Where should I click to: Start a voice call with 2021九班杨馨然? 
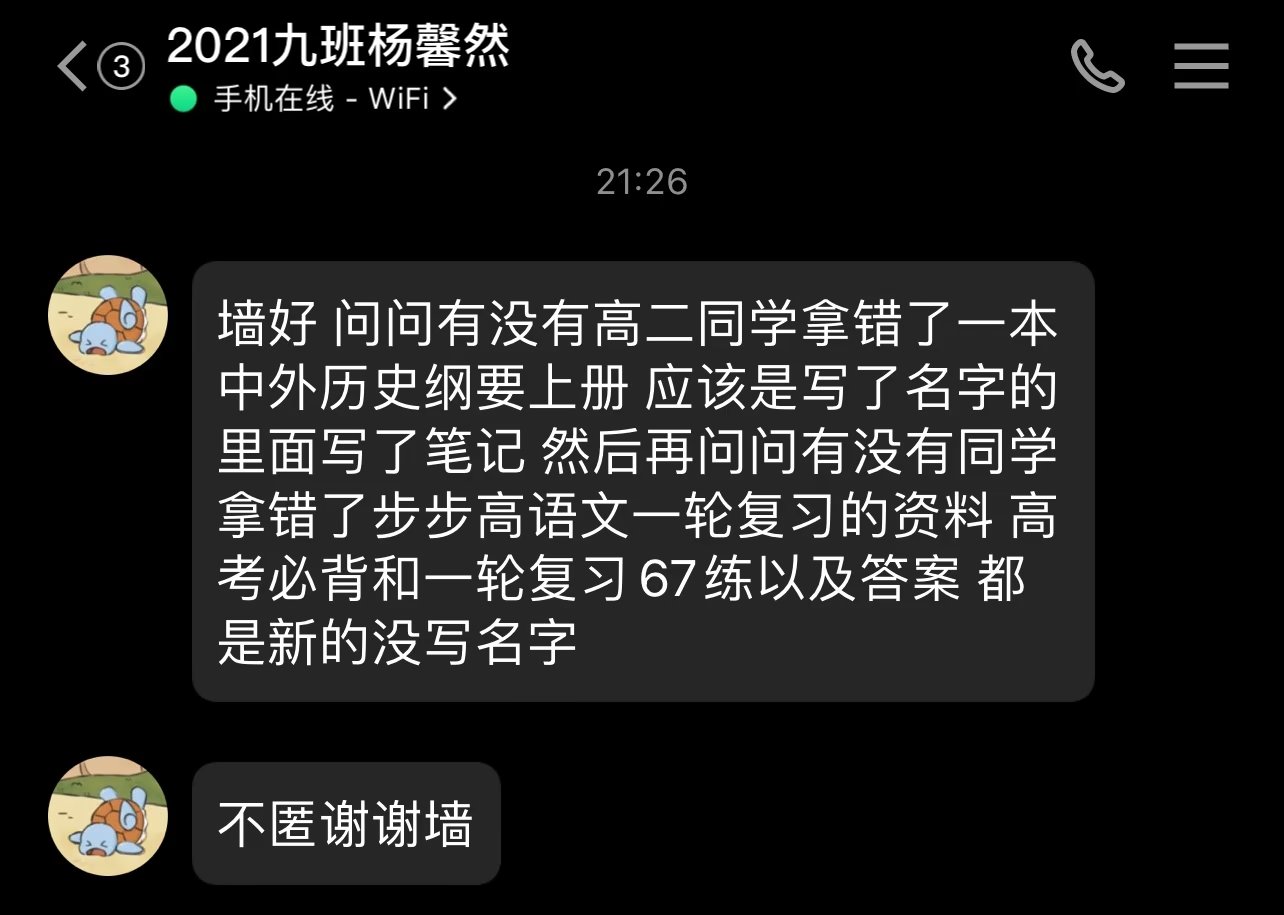[1097, 67]
